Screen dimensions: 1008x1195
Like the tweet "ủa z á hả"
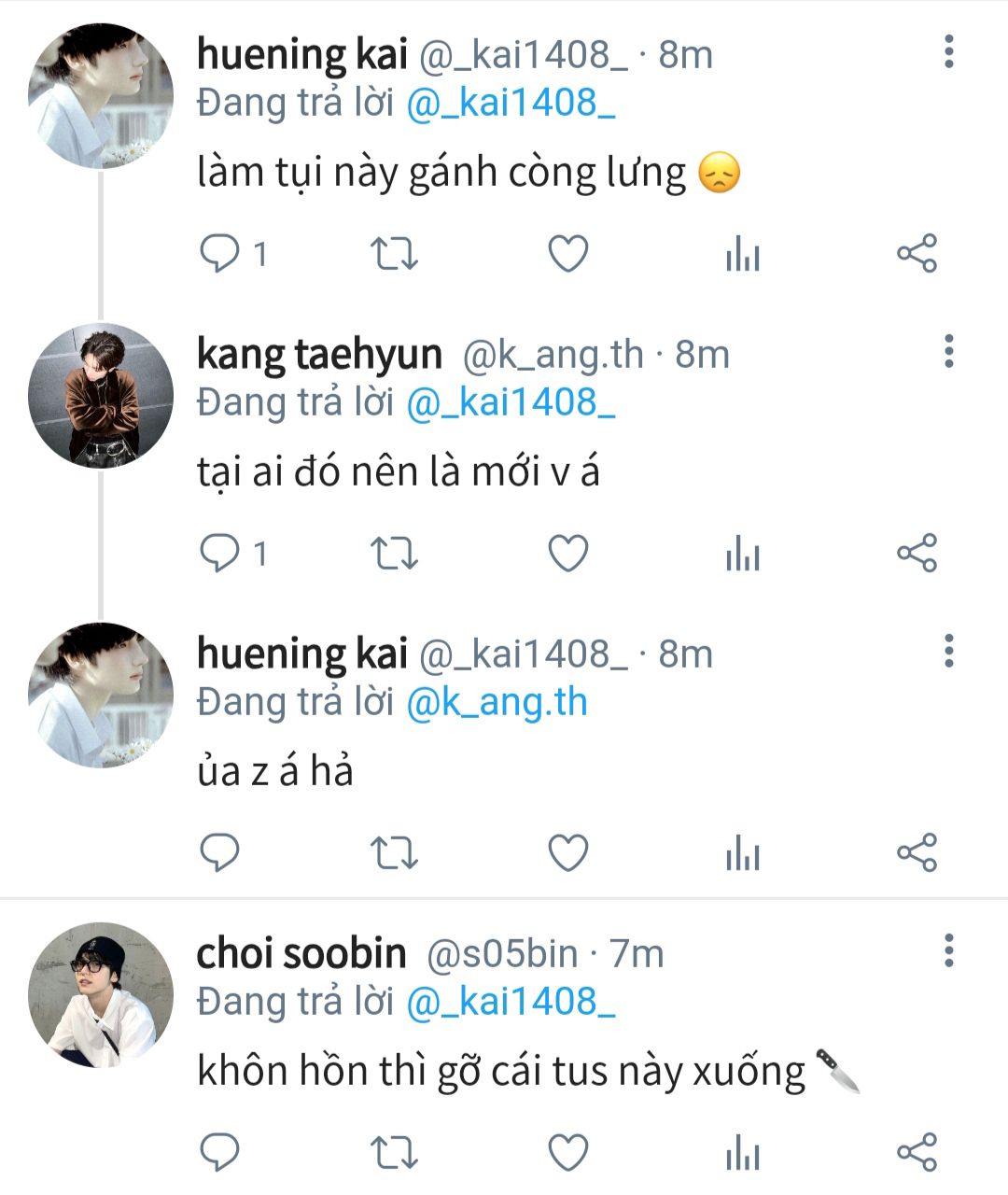coord(567,853)
